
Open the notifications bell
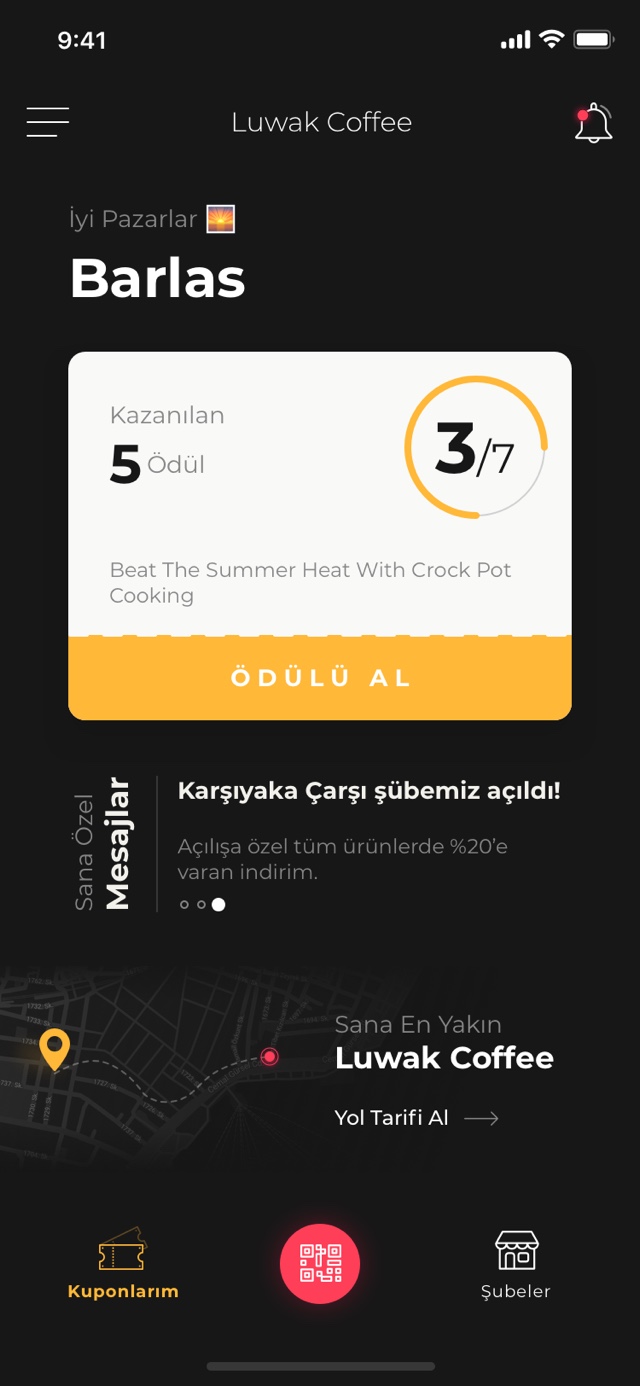(593, 123)
